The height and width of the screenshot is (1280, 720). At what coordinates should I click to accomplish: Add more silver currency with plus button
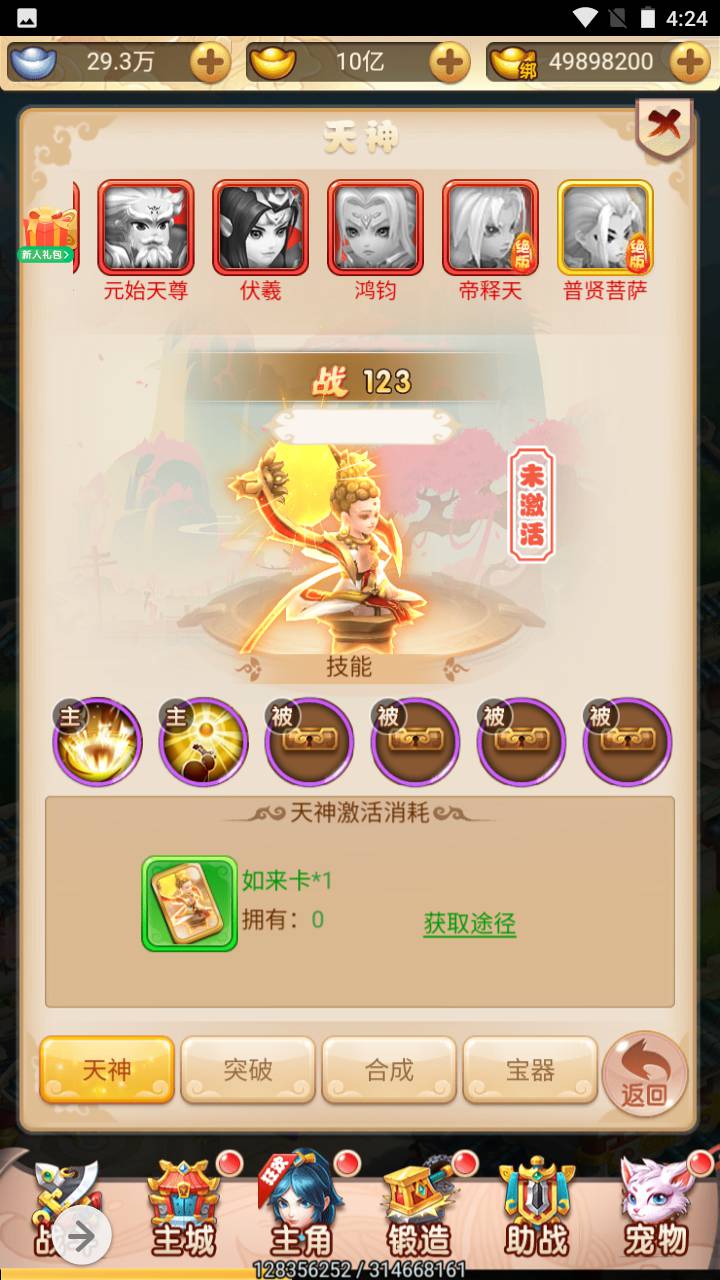click(x=211, y=63)
